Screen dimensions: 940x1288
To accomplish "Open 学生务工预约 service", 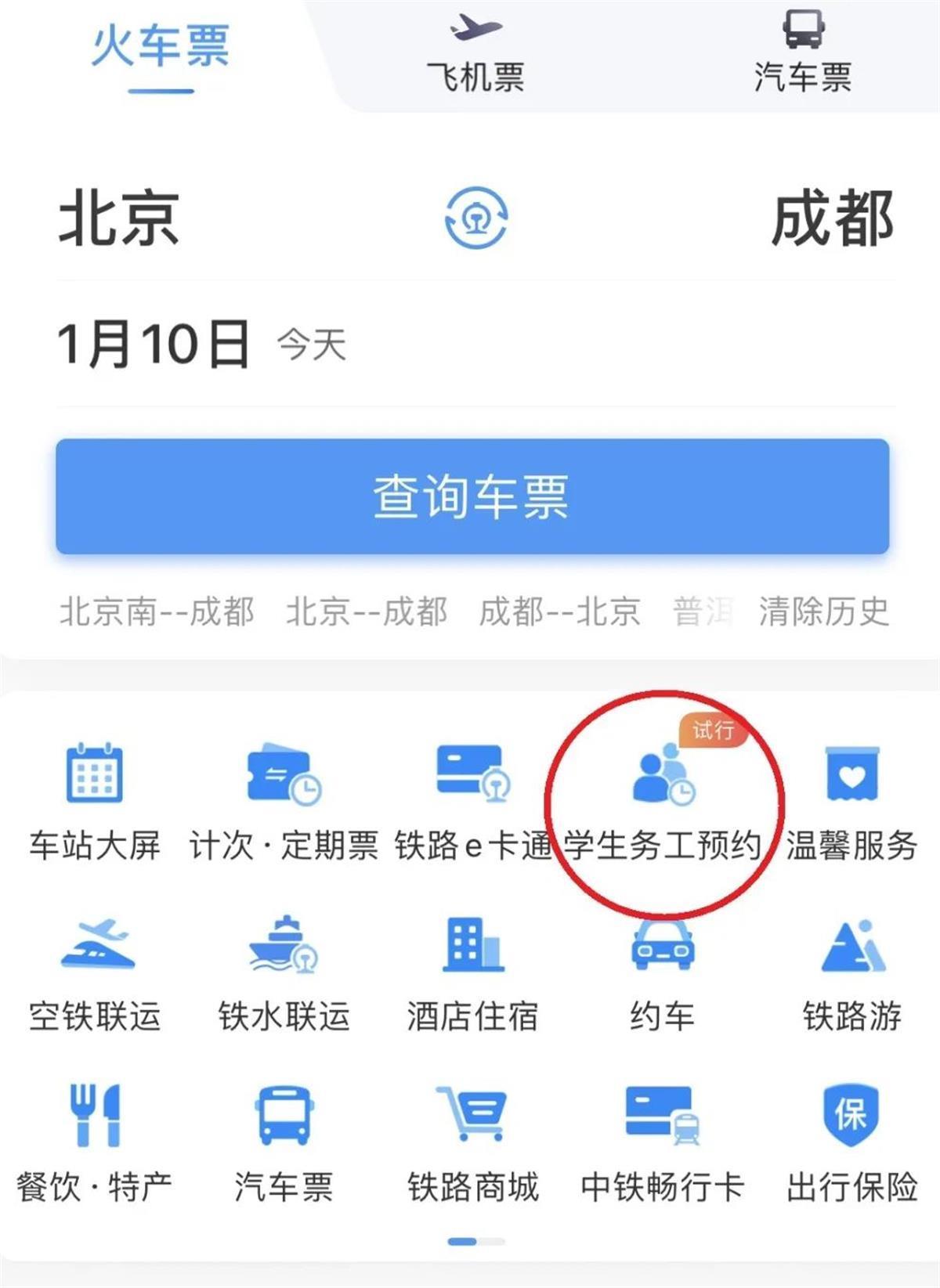I will (663, 799).
